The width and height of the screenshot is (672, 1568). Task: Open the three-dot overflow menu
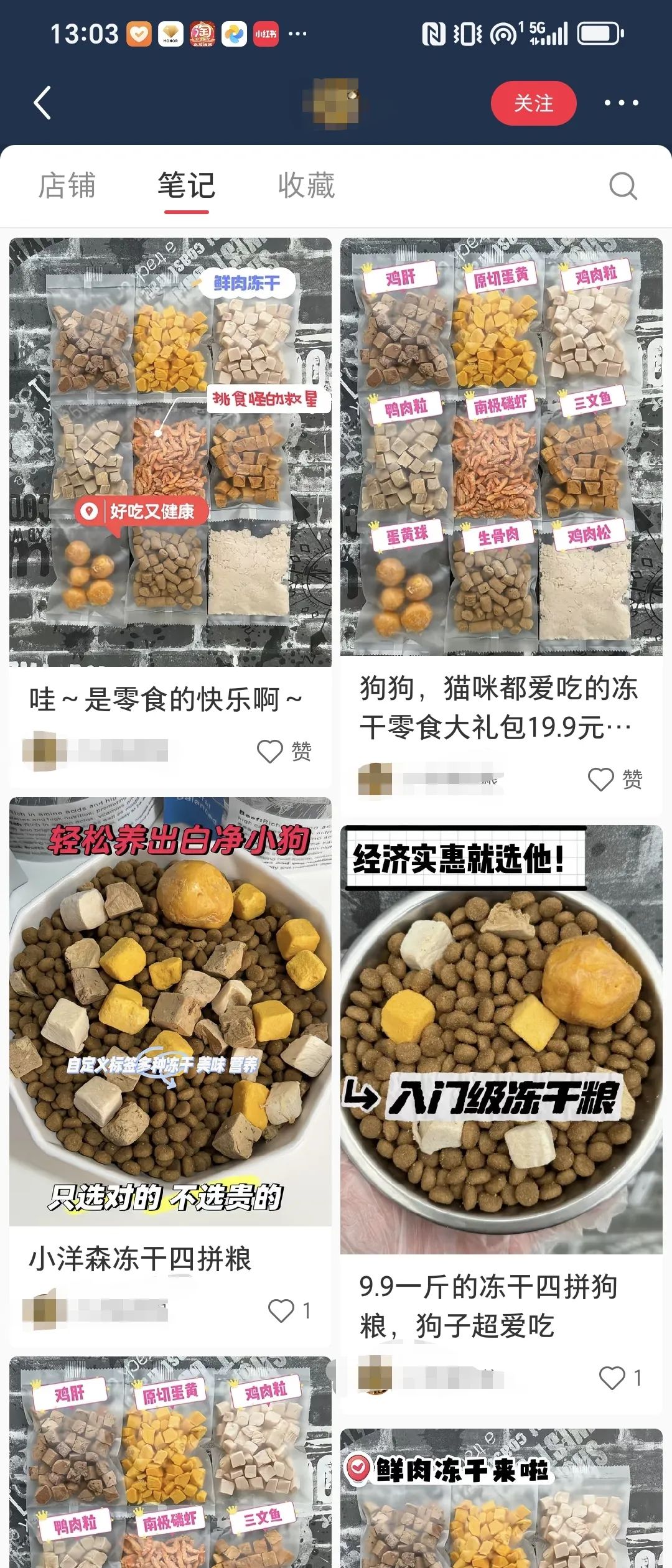621,103
